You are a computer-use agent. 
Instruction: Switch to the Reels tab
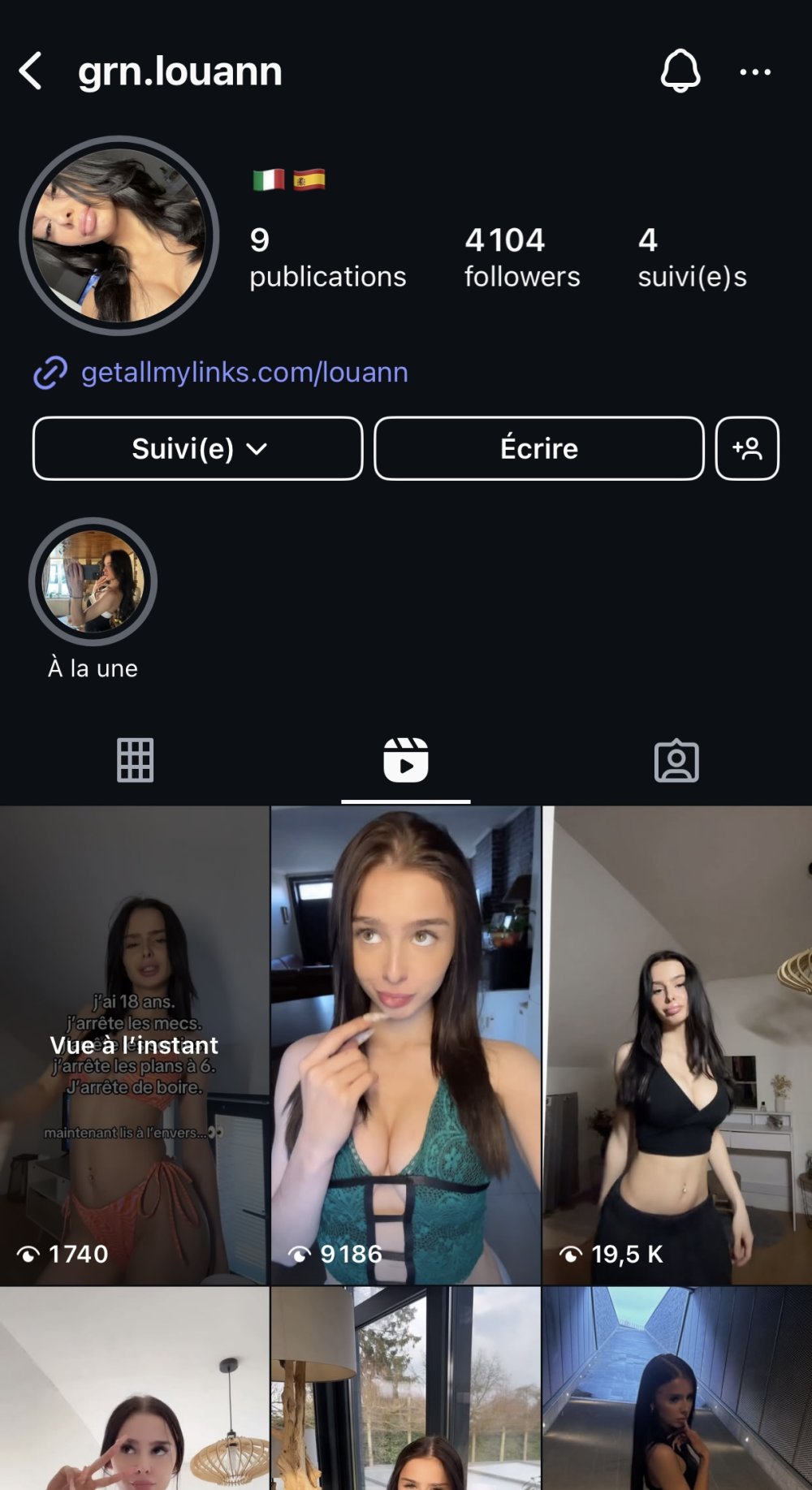(x=405, y=760)
